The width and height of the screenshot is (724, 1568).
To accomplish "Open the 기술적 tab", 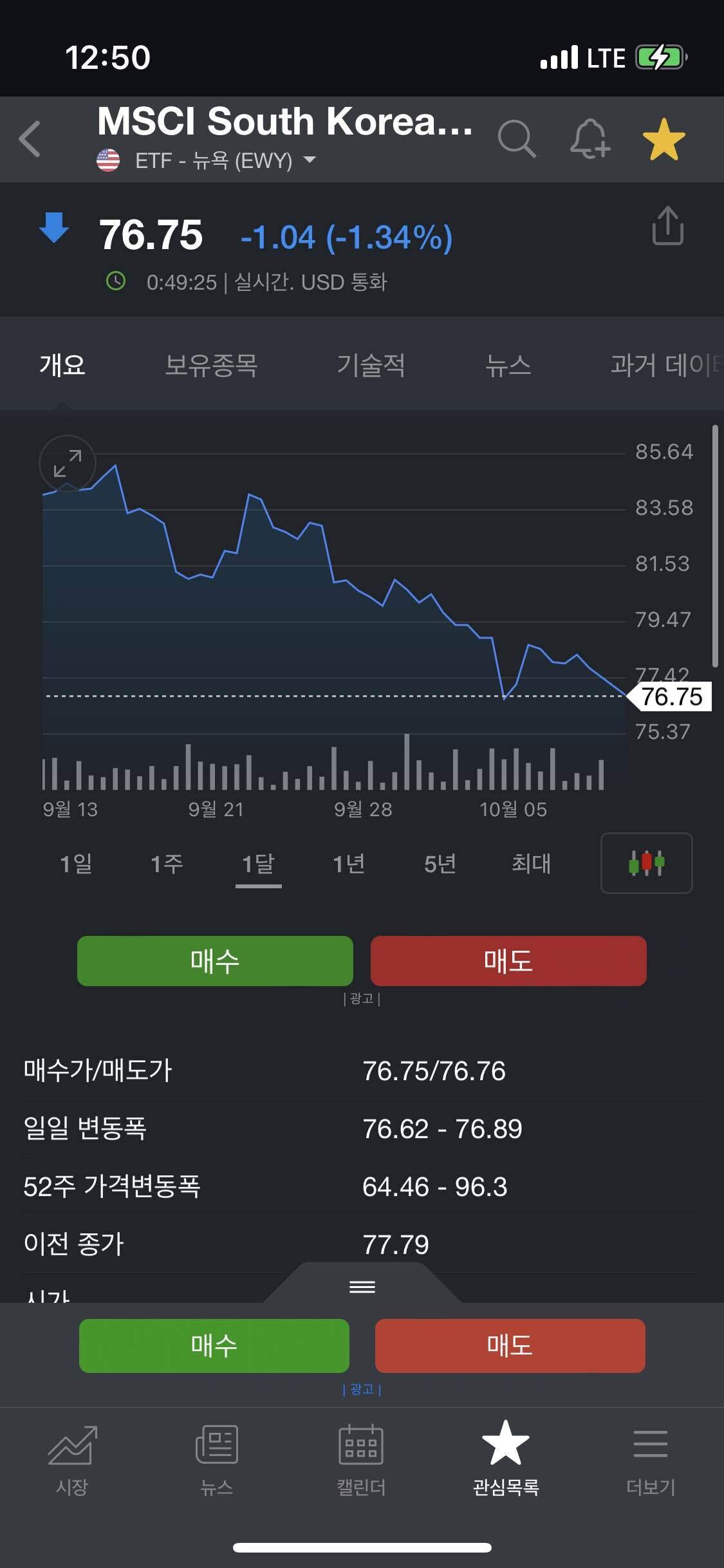I will coord(371,366).
